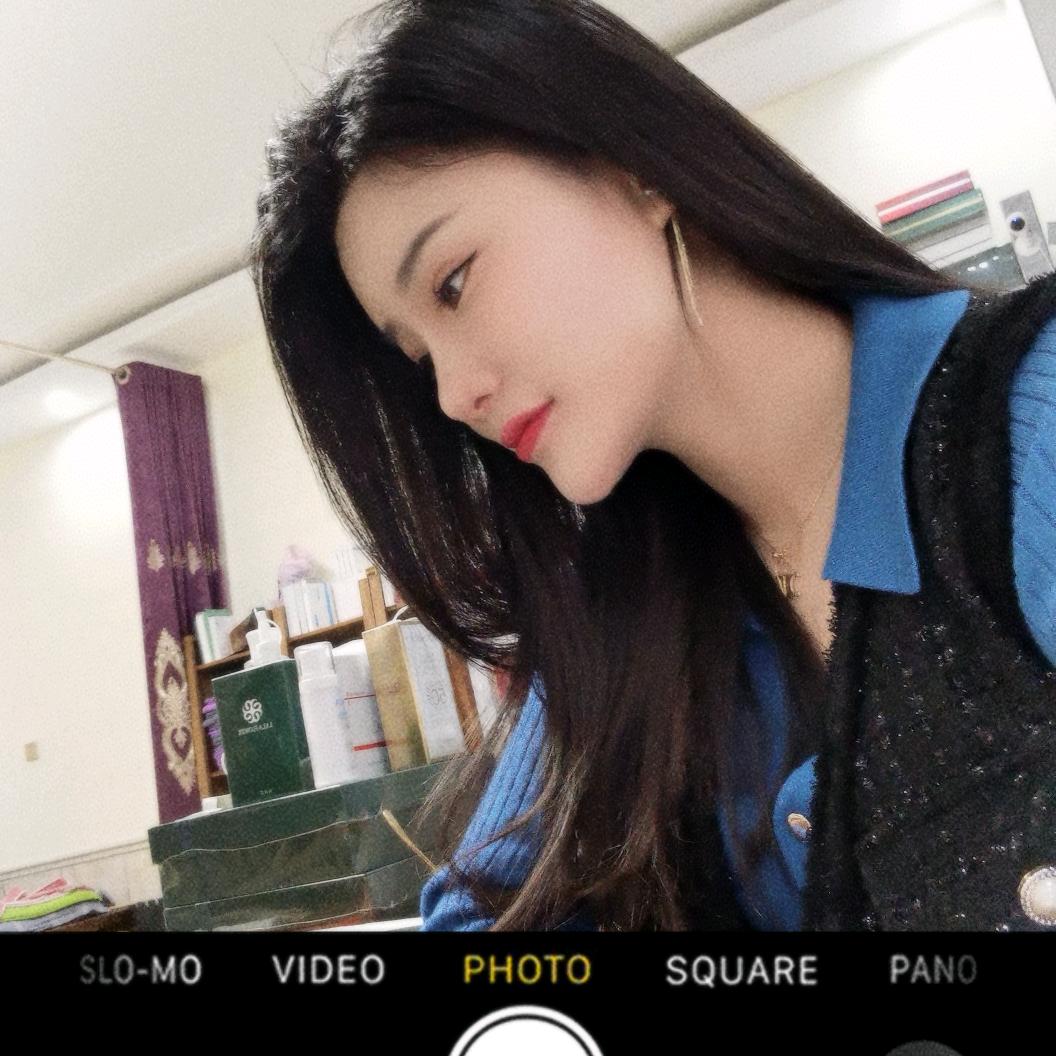Tap the shutter button to take photo
The image size is (1056, 1056).
pos(527,1036)
